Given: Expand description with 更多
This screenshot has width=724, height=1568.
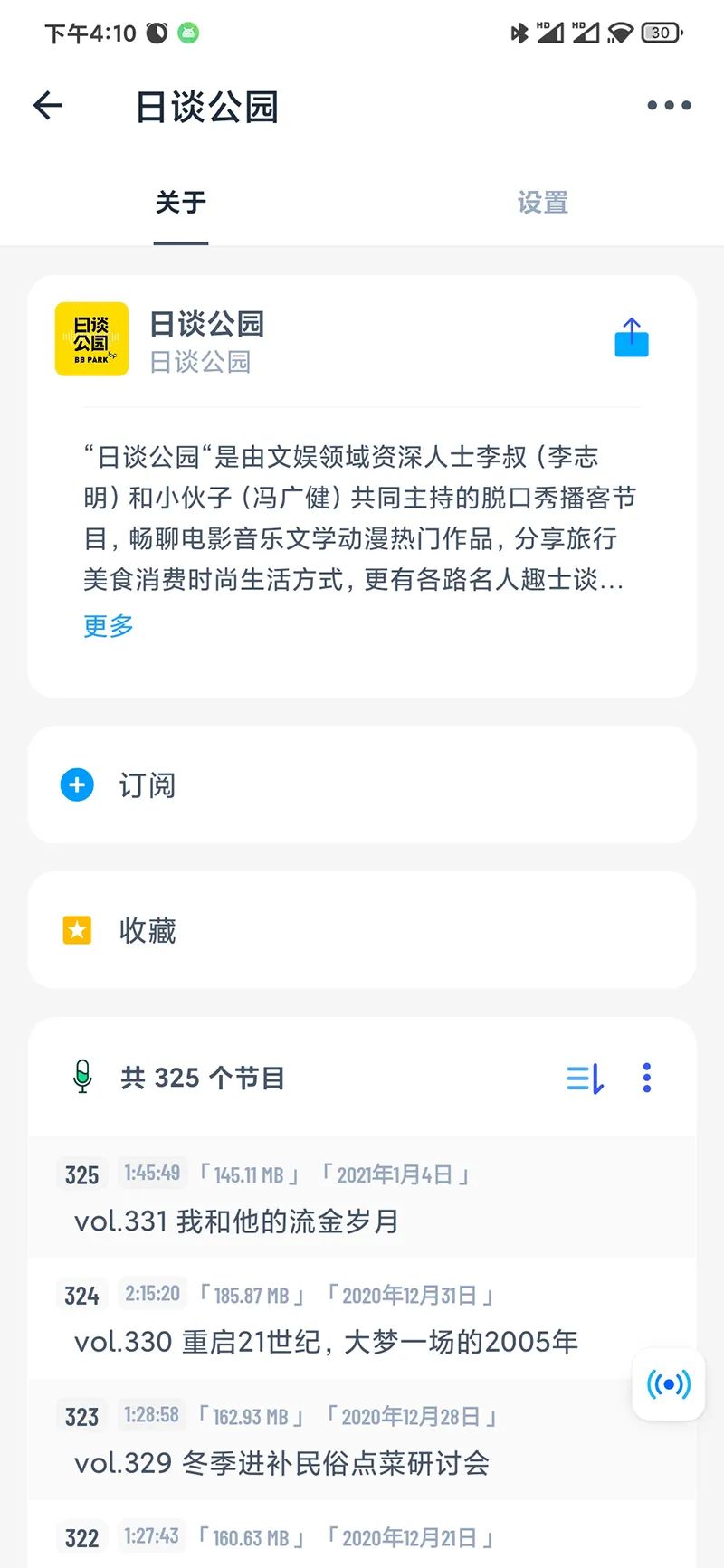Looking at the screenshot, I should (109, 625).
